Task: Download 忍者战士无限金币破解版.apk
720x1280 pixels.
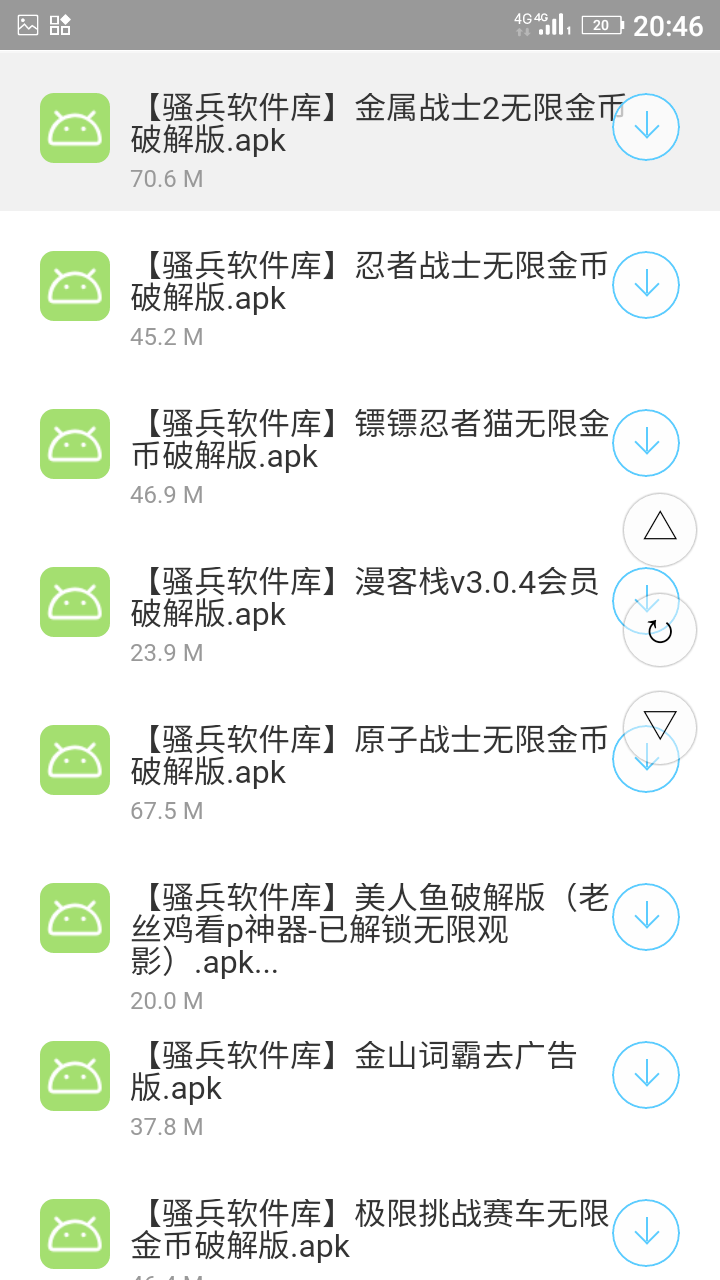Action: coord(646,285)
